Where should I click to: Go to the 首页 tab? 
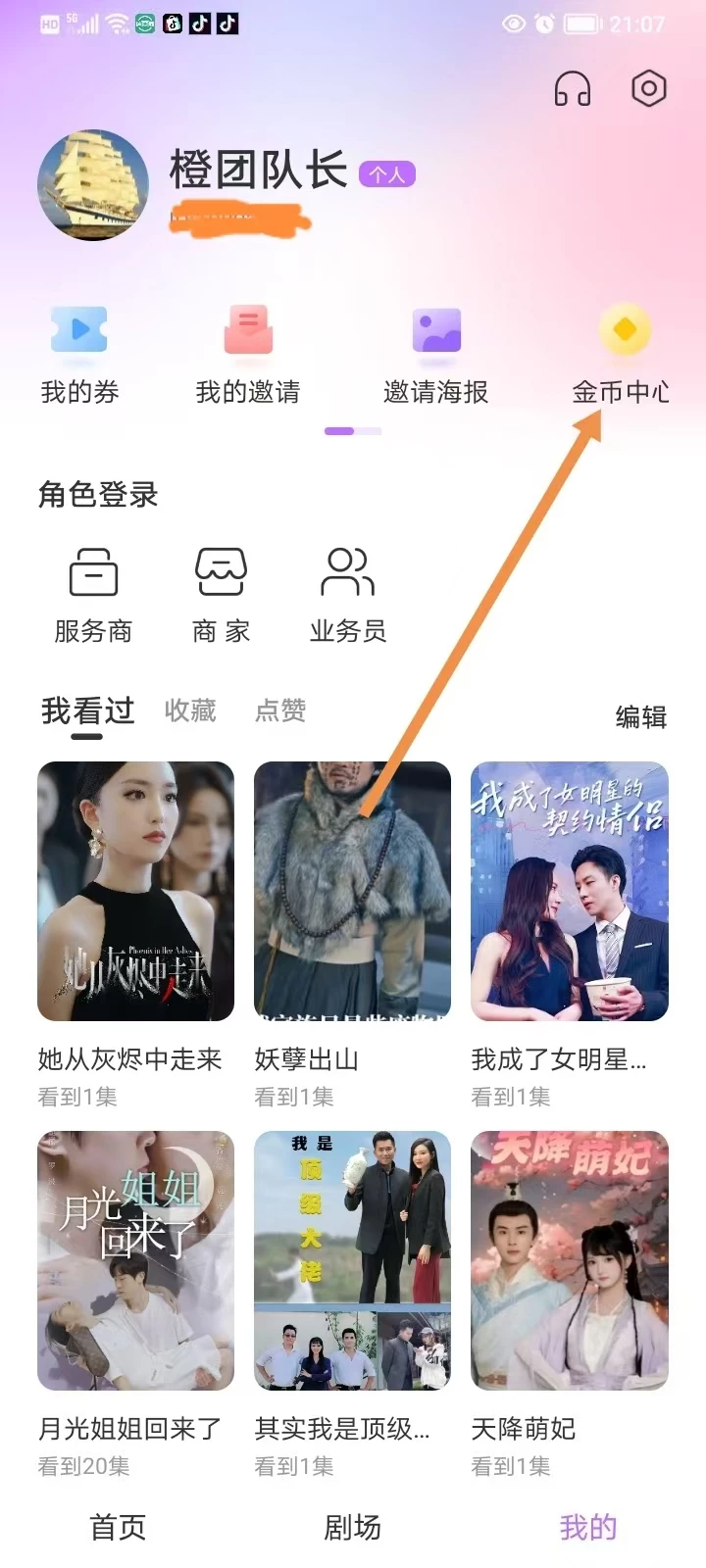coord(118,1527)
